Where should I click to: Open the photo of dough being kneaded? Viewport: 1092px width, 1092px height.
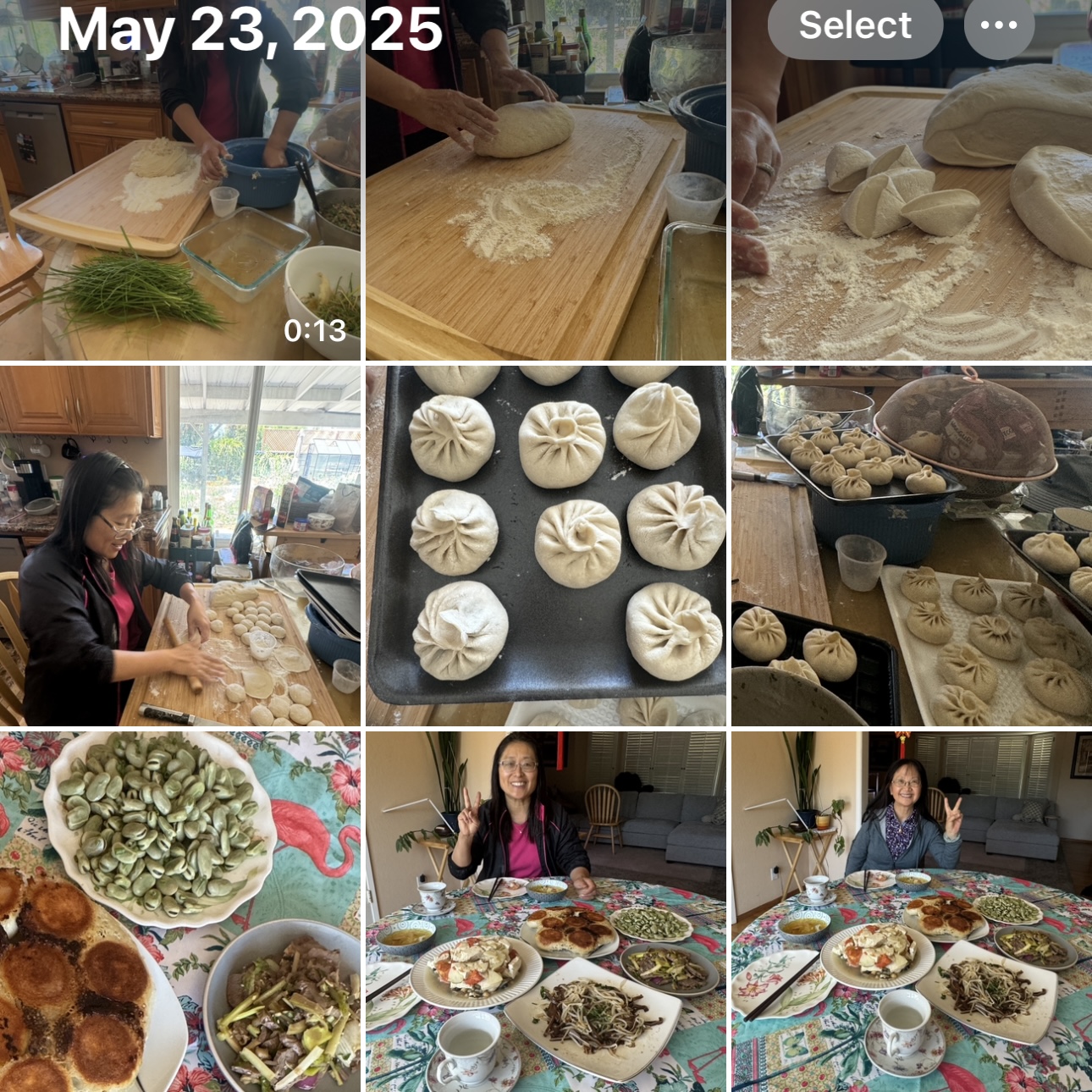coord(546,212)
